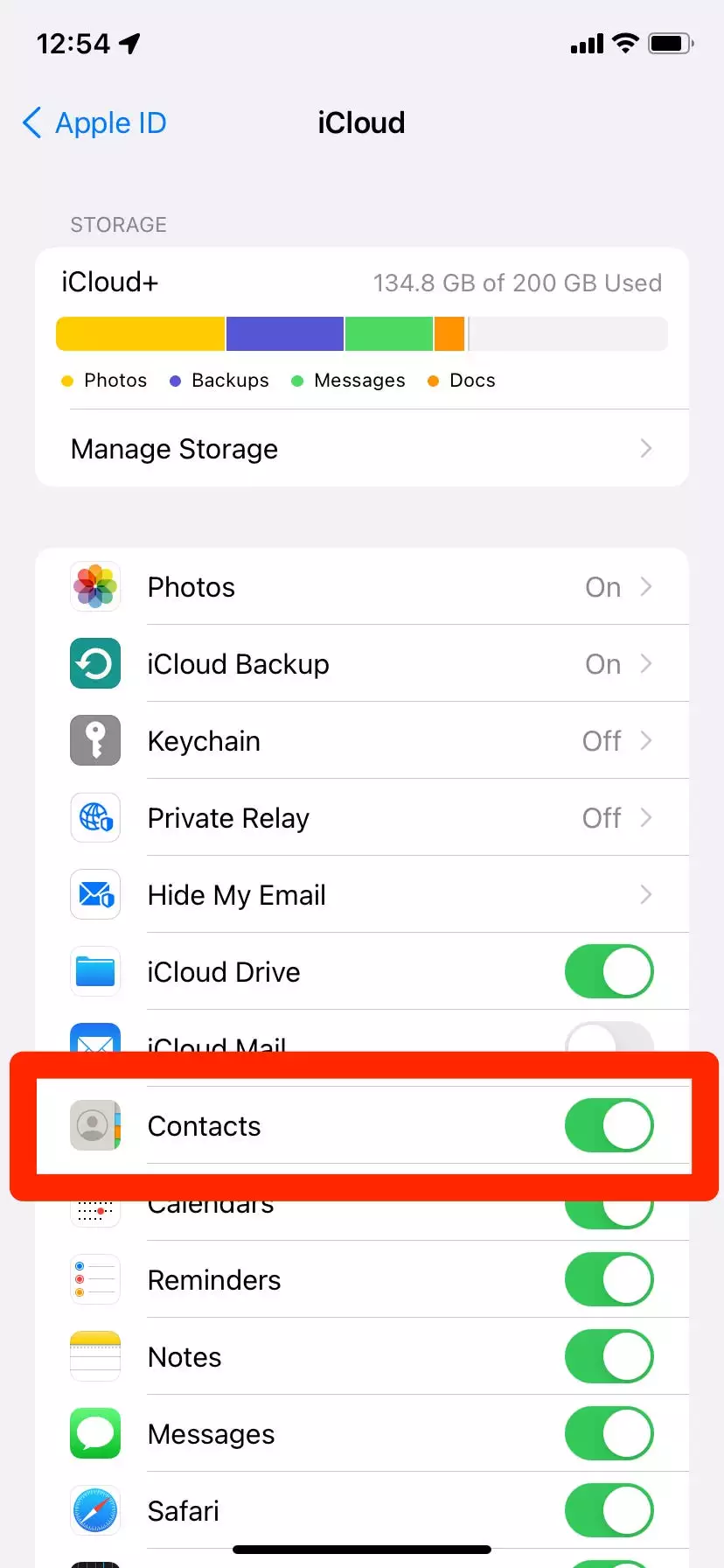Turn off iCloud Drive
724x1568 pixels.
[x=609, y=972]
